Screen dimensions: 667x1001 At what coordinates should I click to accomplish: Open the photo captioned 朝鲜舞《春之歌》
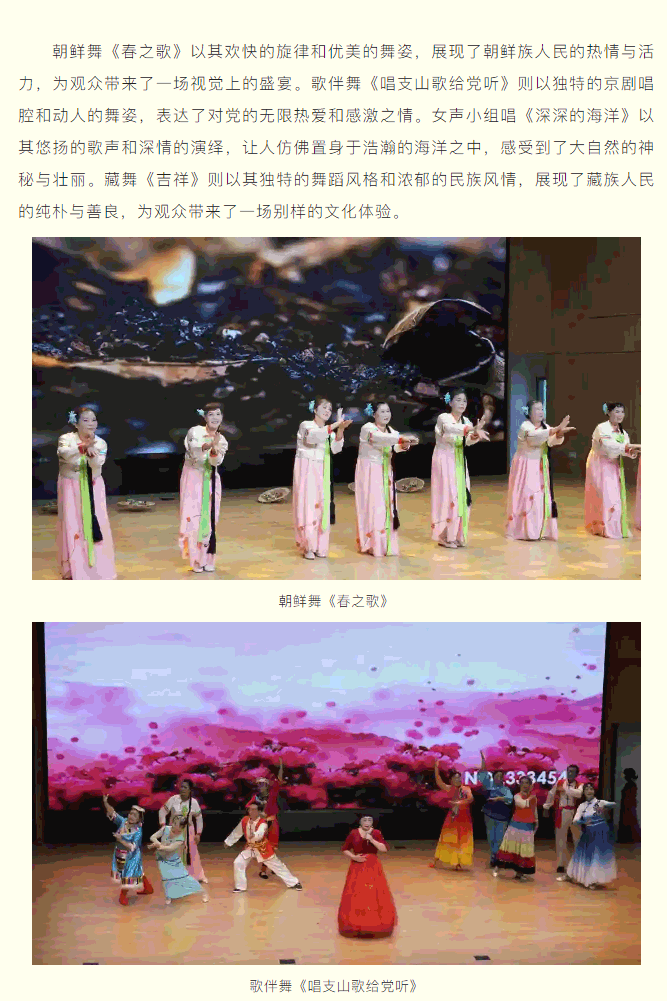(x=336, y=408)
